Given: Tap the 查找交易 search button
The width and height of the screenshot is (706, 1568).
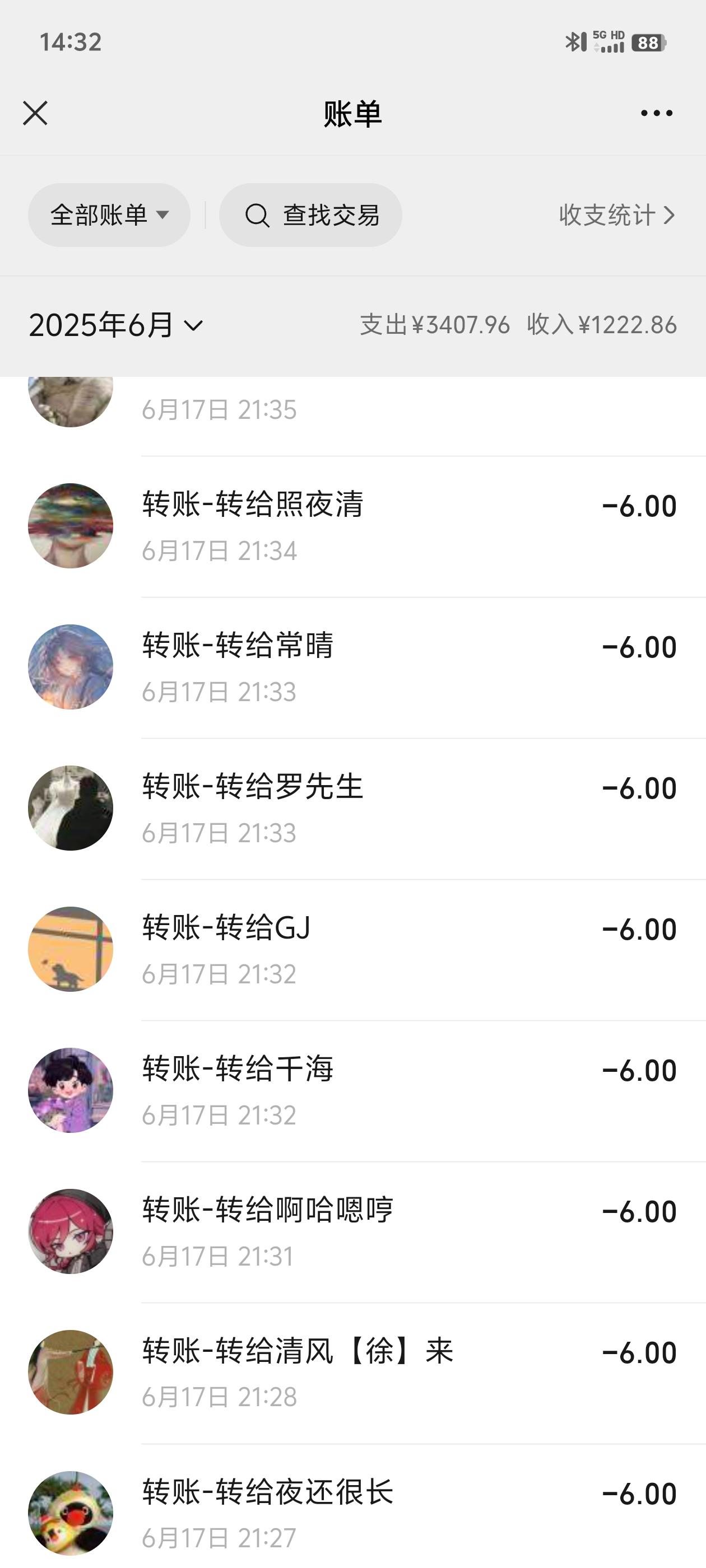Looking at the screenshot, I should (310, 215).
